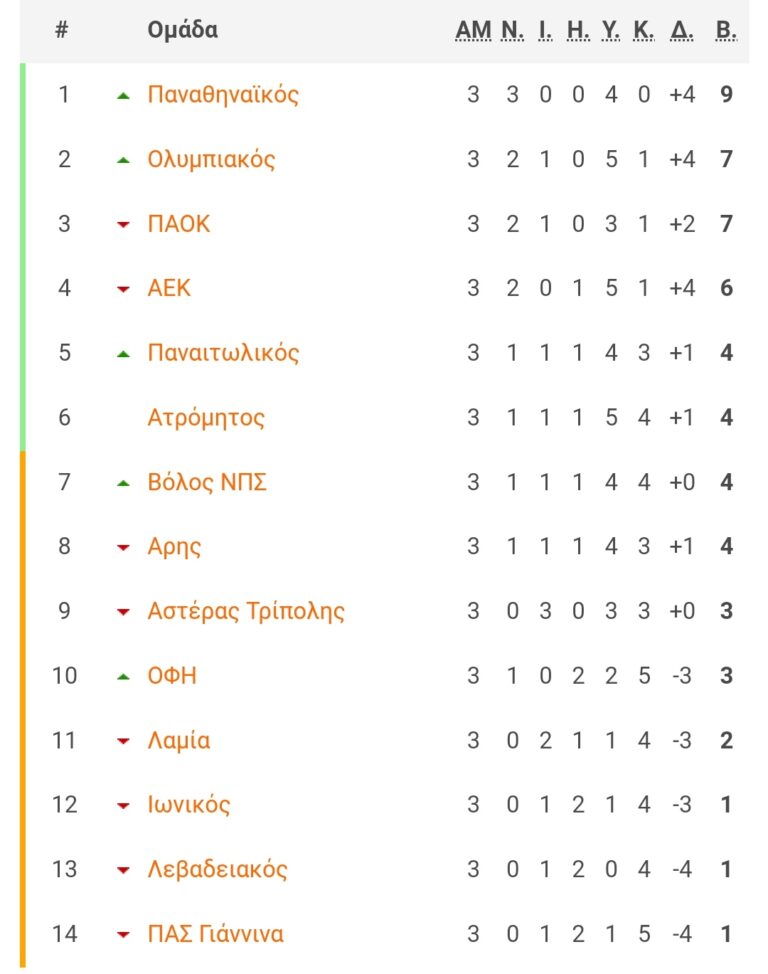
Task: Select ΠΑΟΚ in the standings
Action: coord(179,224)
